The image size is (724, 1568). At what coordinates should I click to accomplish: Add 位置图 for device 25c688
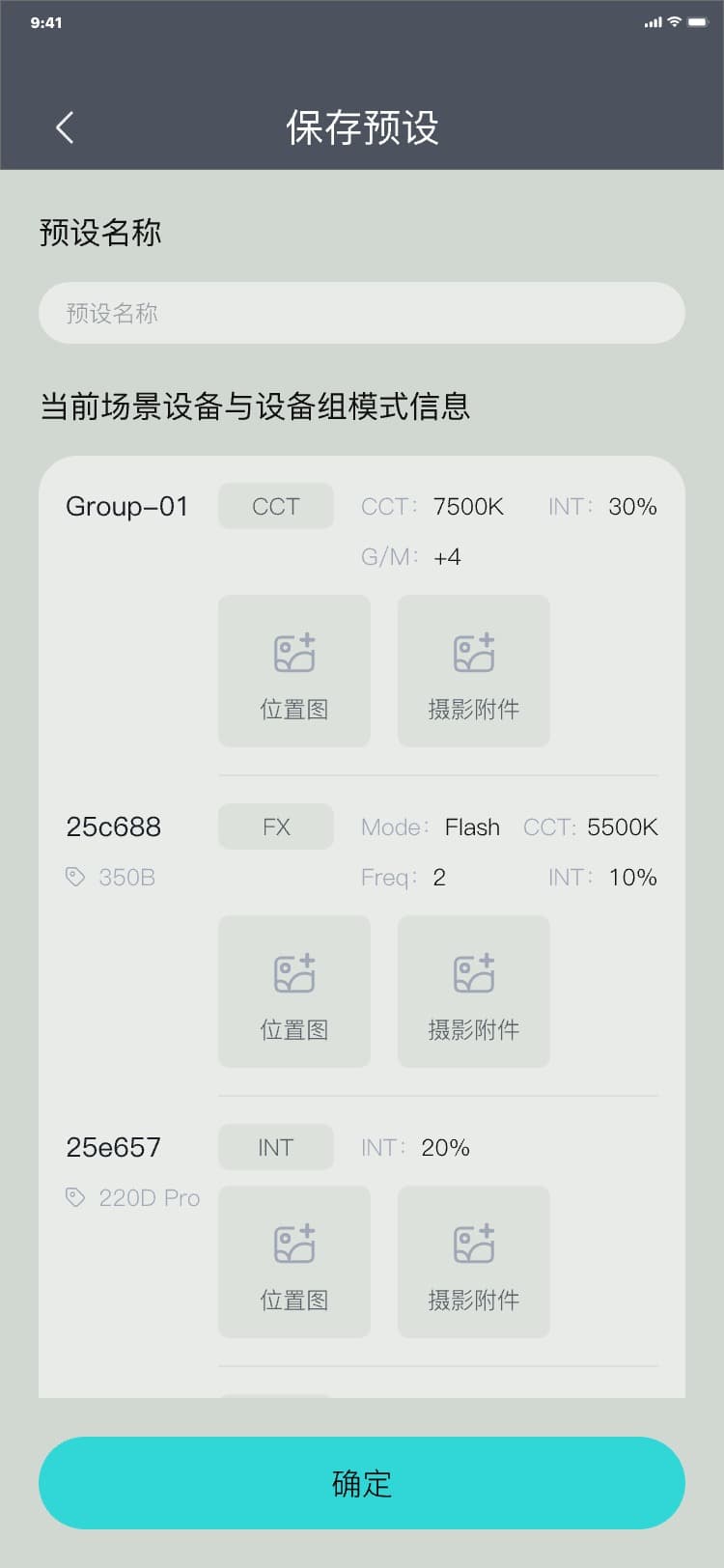pos(294,992)
